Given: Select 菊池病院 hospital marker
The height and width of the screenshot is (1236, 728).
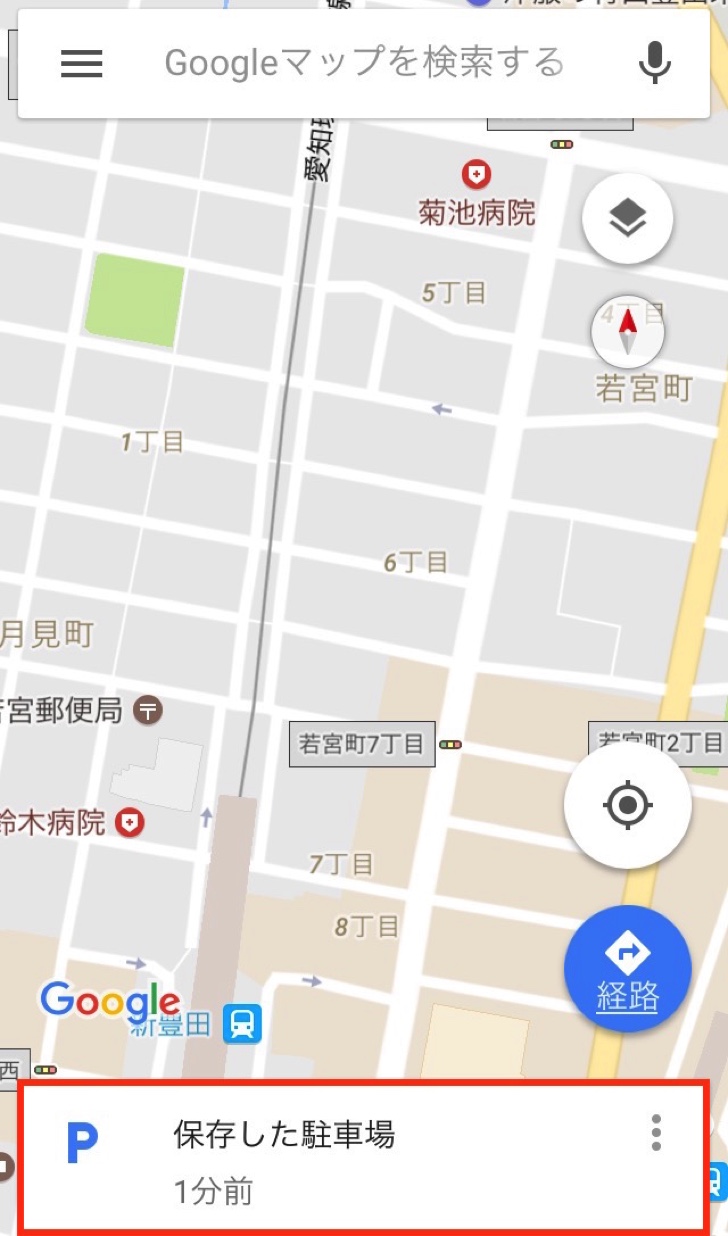Looking at the screenshot, I should (x=477, y=177).
